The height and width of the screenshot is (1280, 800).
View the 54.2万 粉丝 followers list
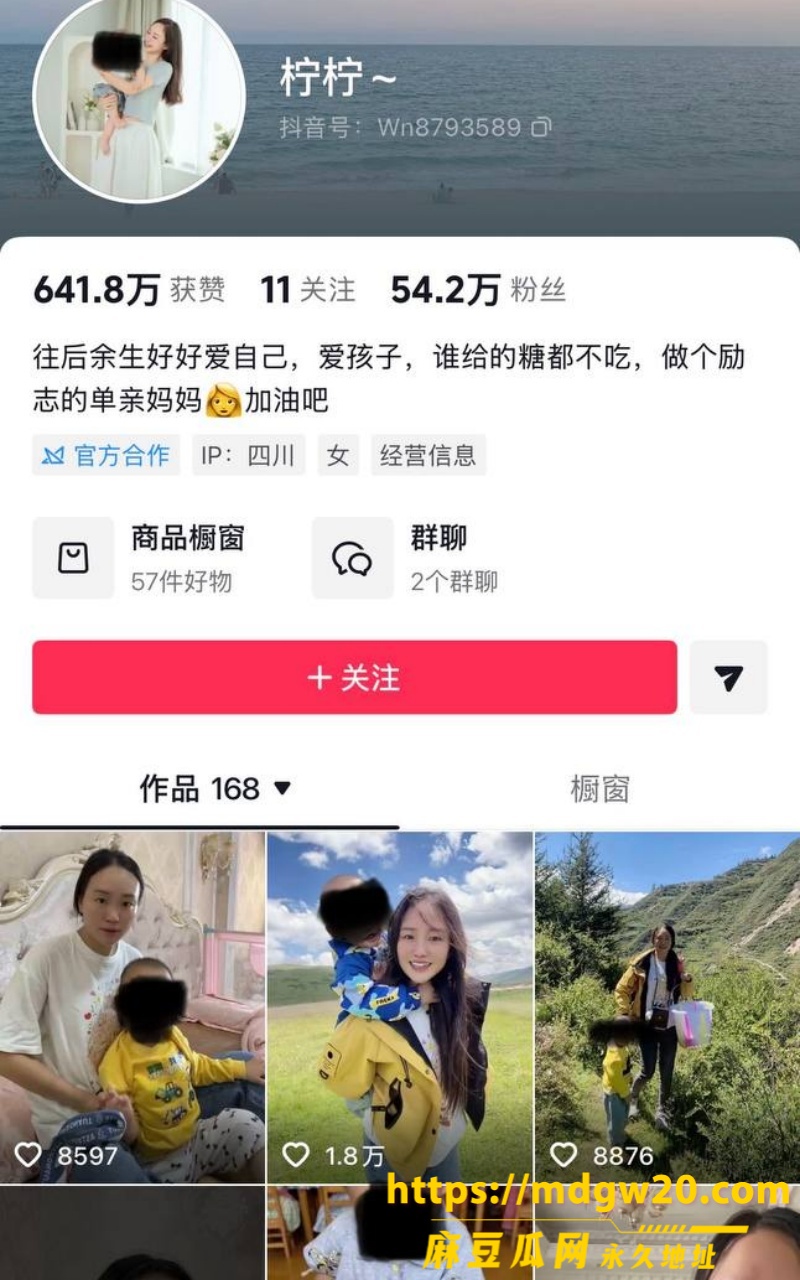coord(478,290)
